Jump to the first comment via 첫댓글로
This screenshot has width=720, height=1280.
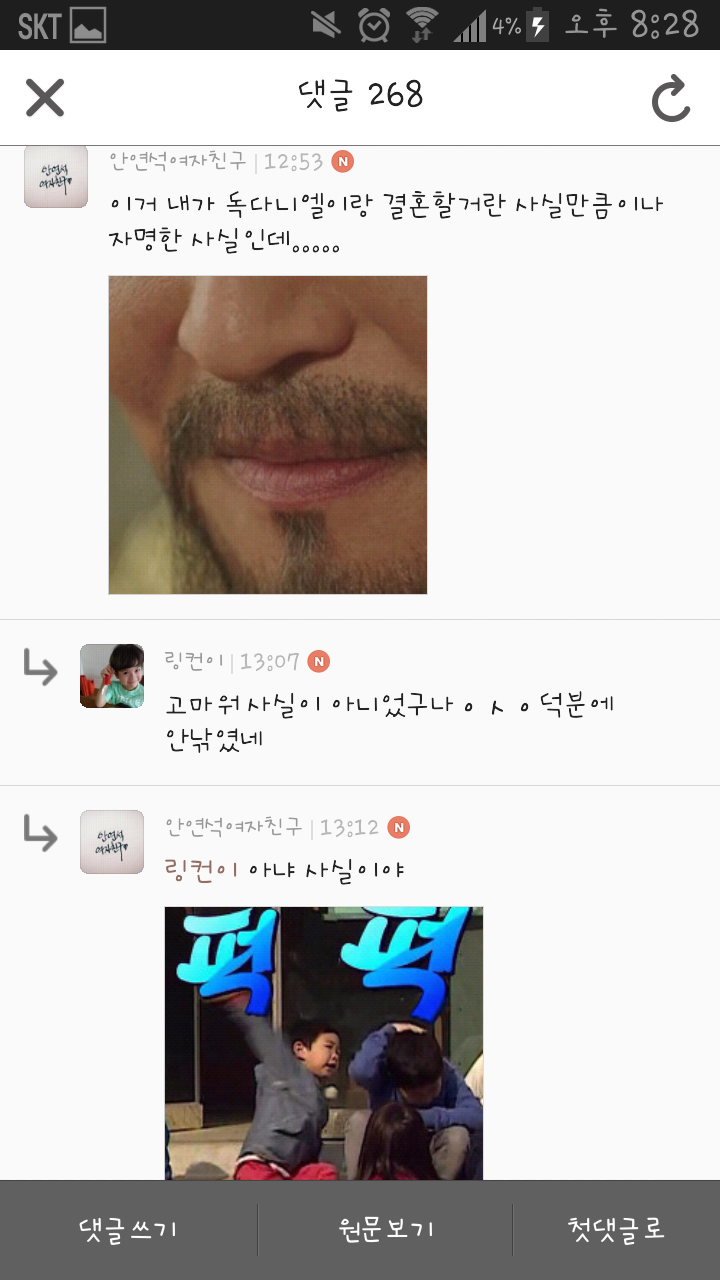coord(617,1230)
